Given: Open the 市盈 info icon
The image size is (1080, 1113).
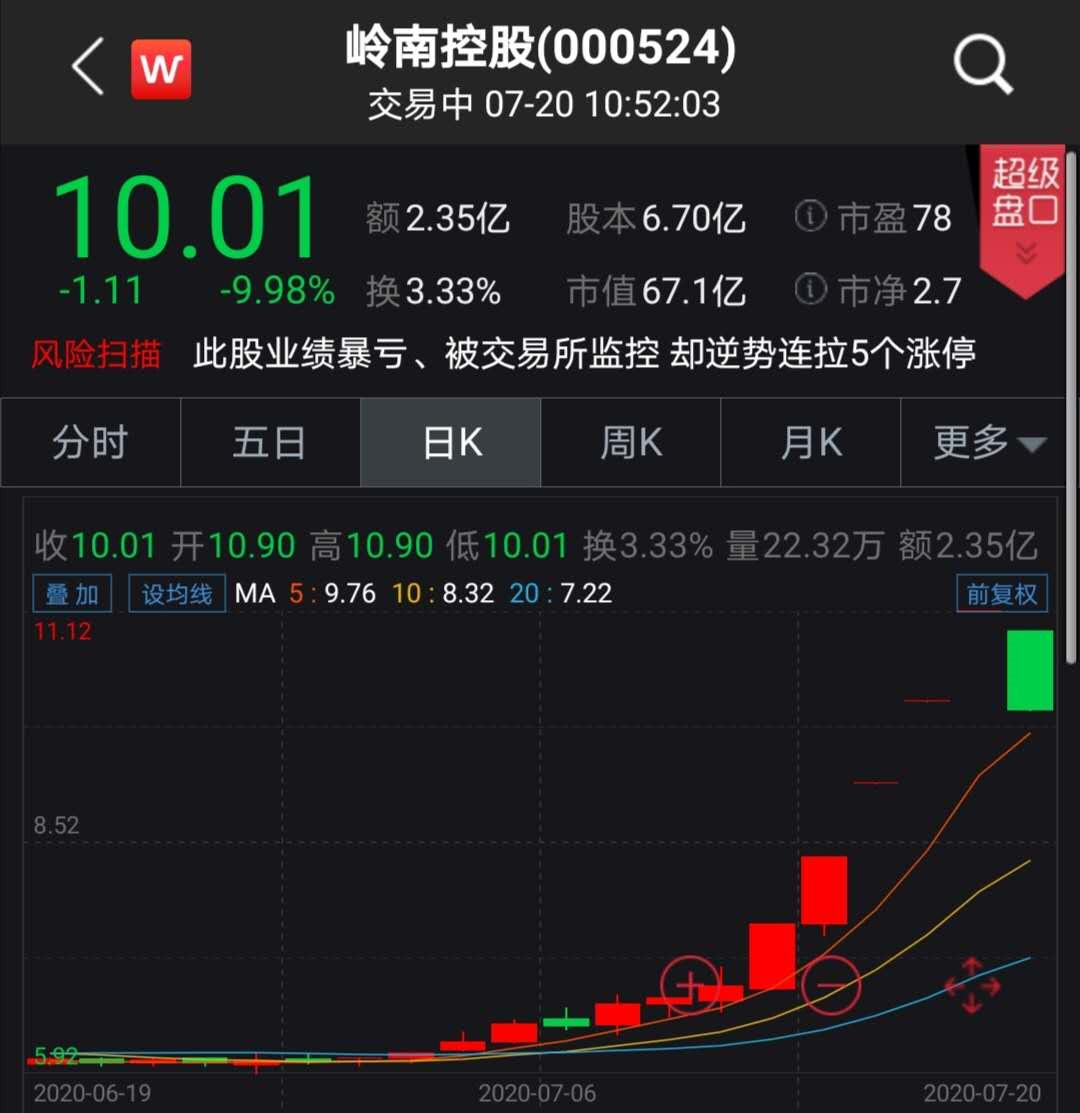Looking at the screenshot, I should coord(810,216).
